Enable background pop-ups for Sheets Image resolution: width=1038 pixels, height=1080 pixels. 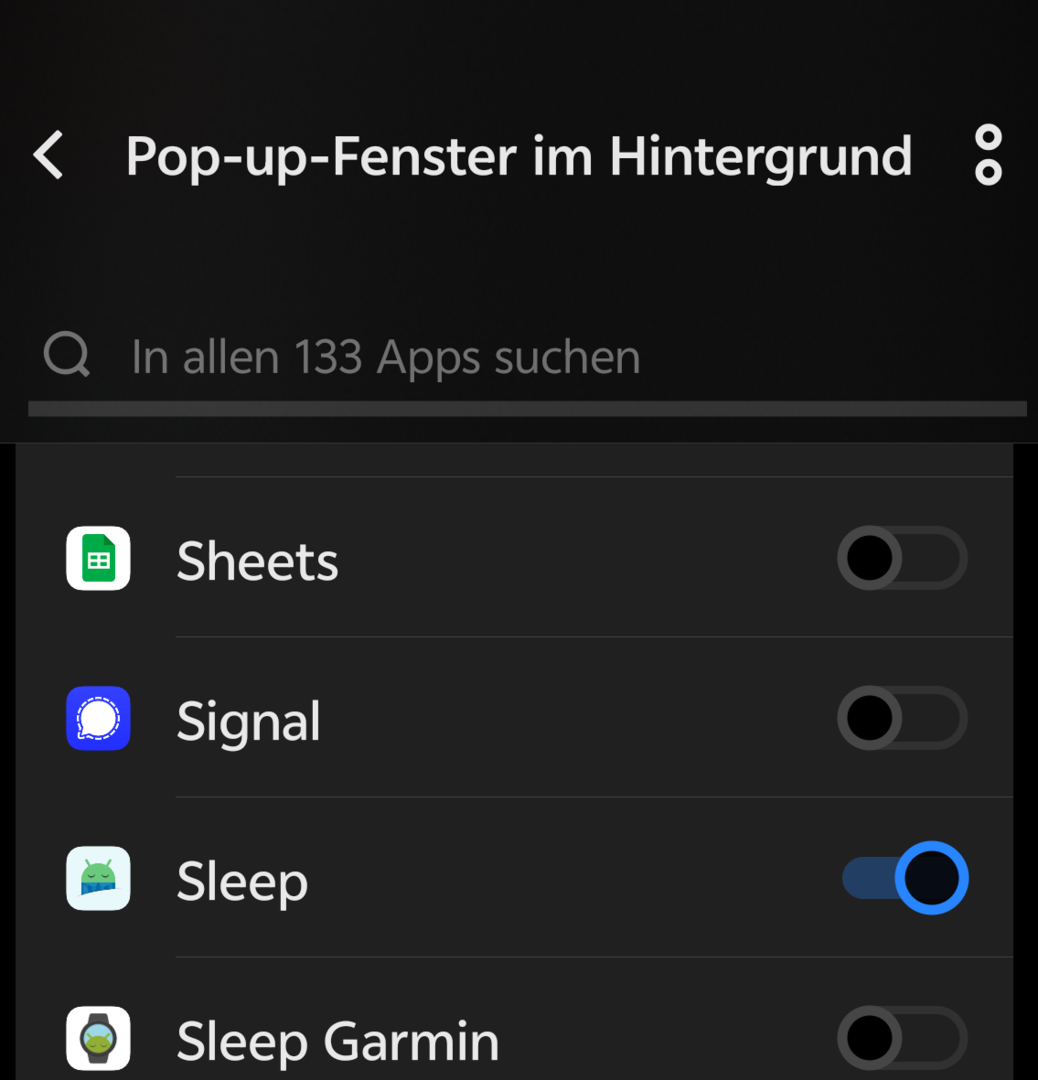pyautogui.click(x=902, y=558)
